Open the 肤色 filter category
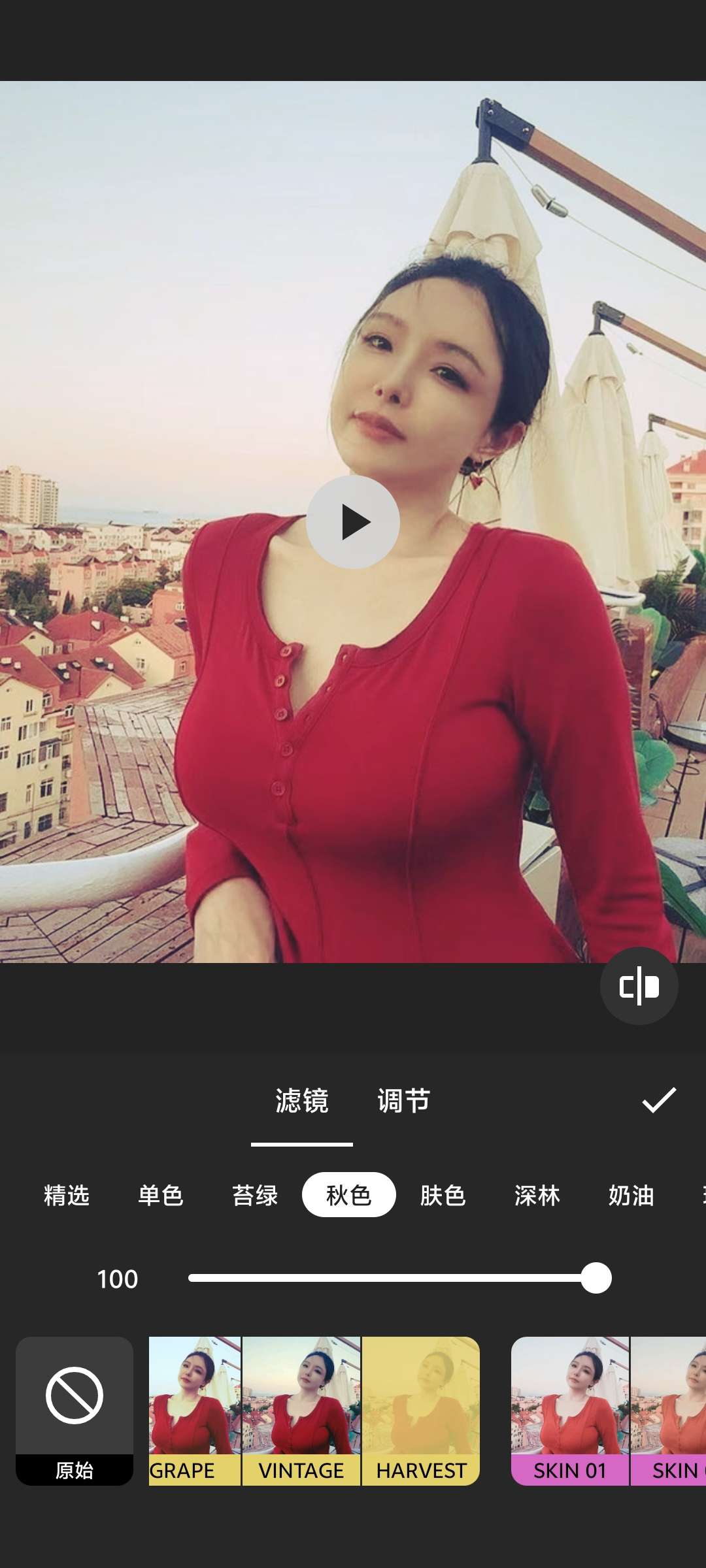Image resolution: width=706 pixels, height=1568 pixels. [443, 1195]
